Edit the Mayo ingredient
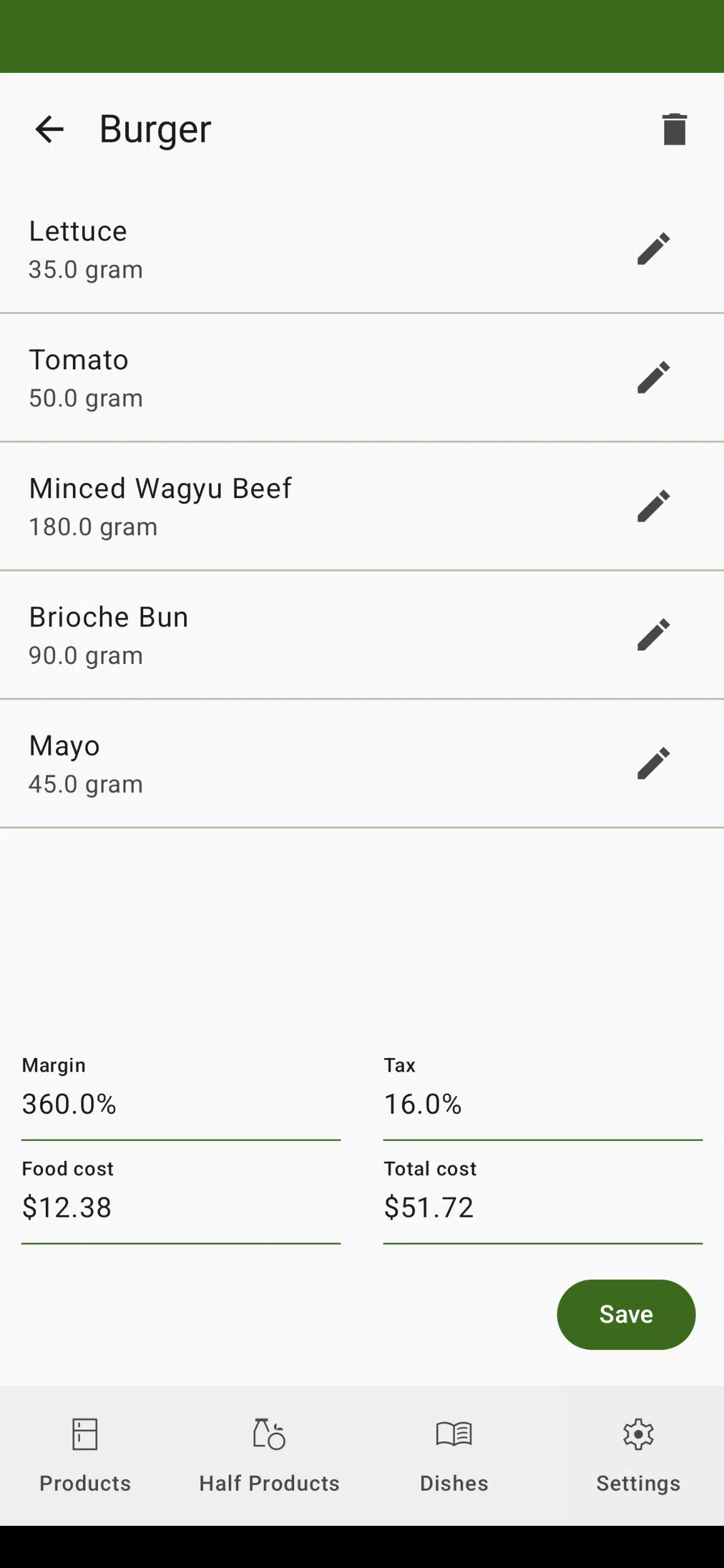The width and height of the screenshot is (724, 1568). coord(654,763)
